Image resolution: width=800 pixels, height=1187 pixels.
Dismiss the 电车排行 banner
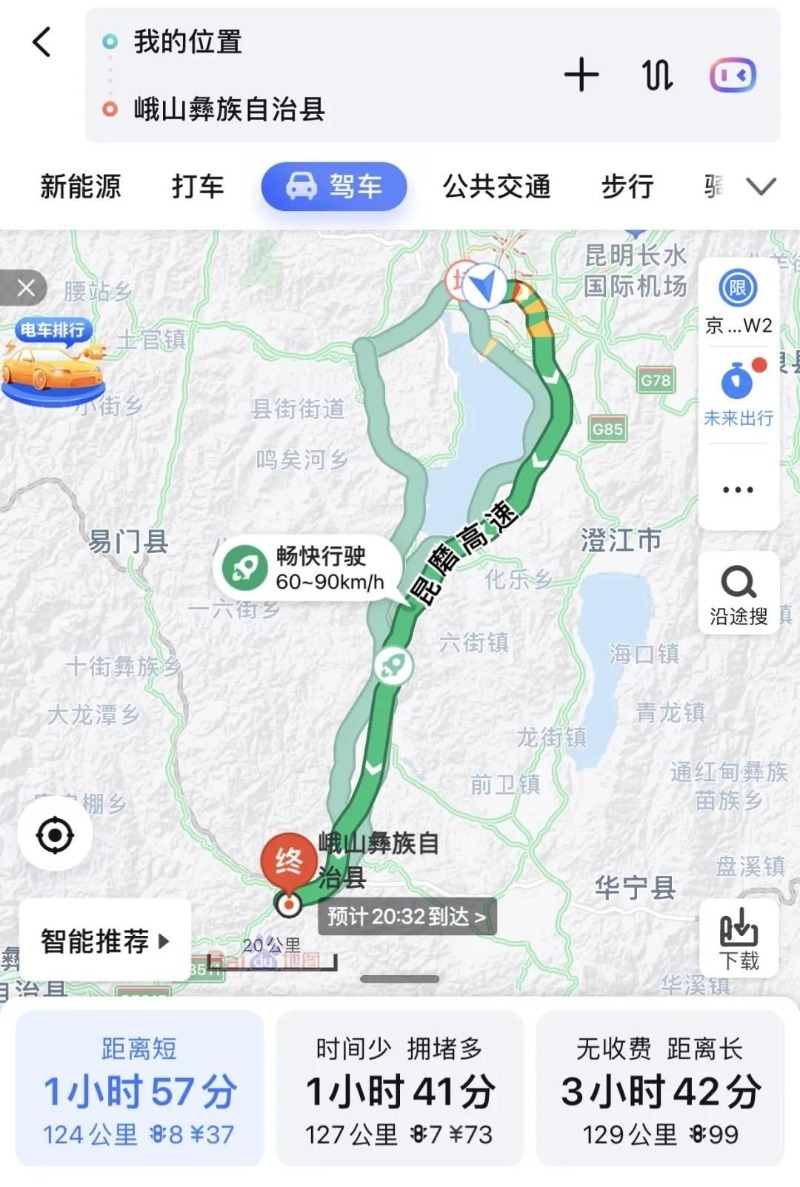[25, 289]
